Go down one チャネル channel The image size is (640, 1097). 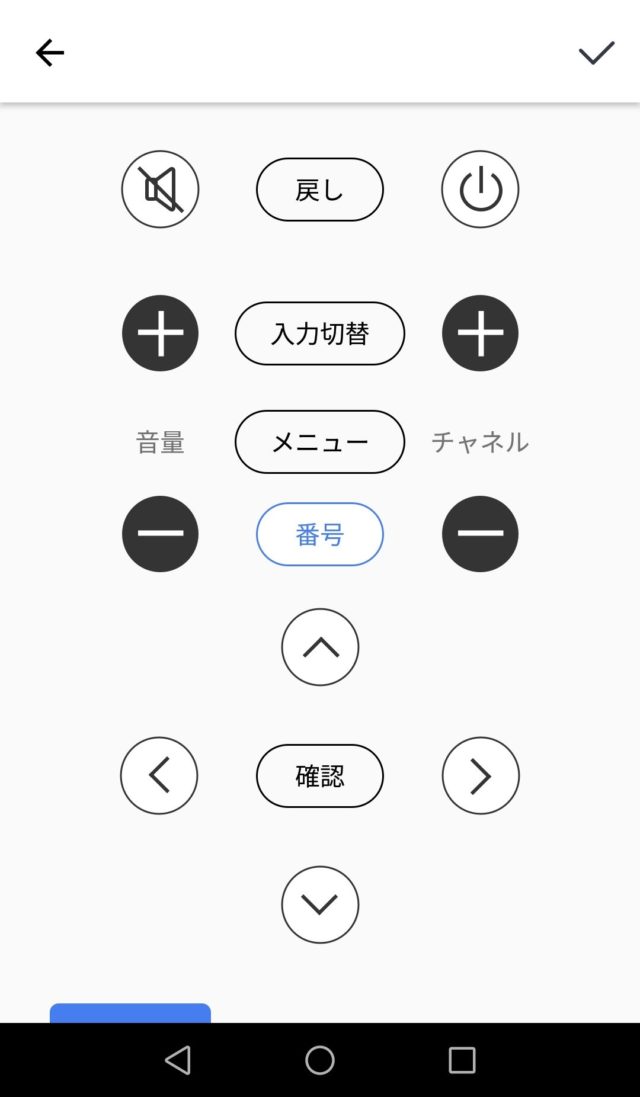pos(480,534)
